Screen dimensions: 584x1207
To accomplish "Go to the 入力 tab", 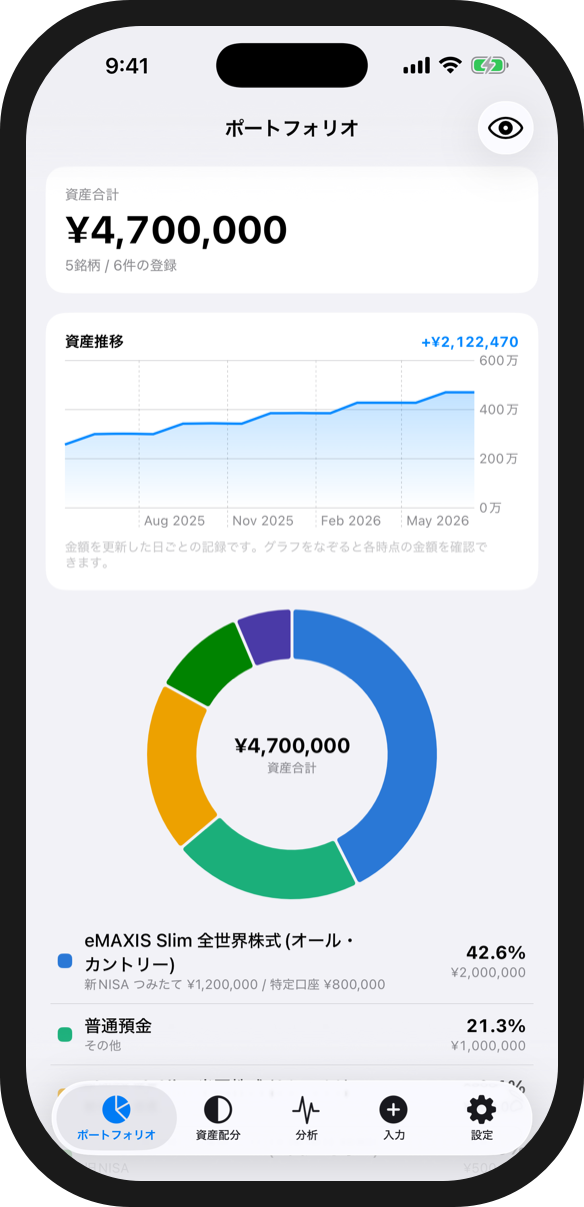I will point(394,1117).
